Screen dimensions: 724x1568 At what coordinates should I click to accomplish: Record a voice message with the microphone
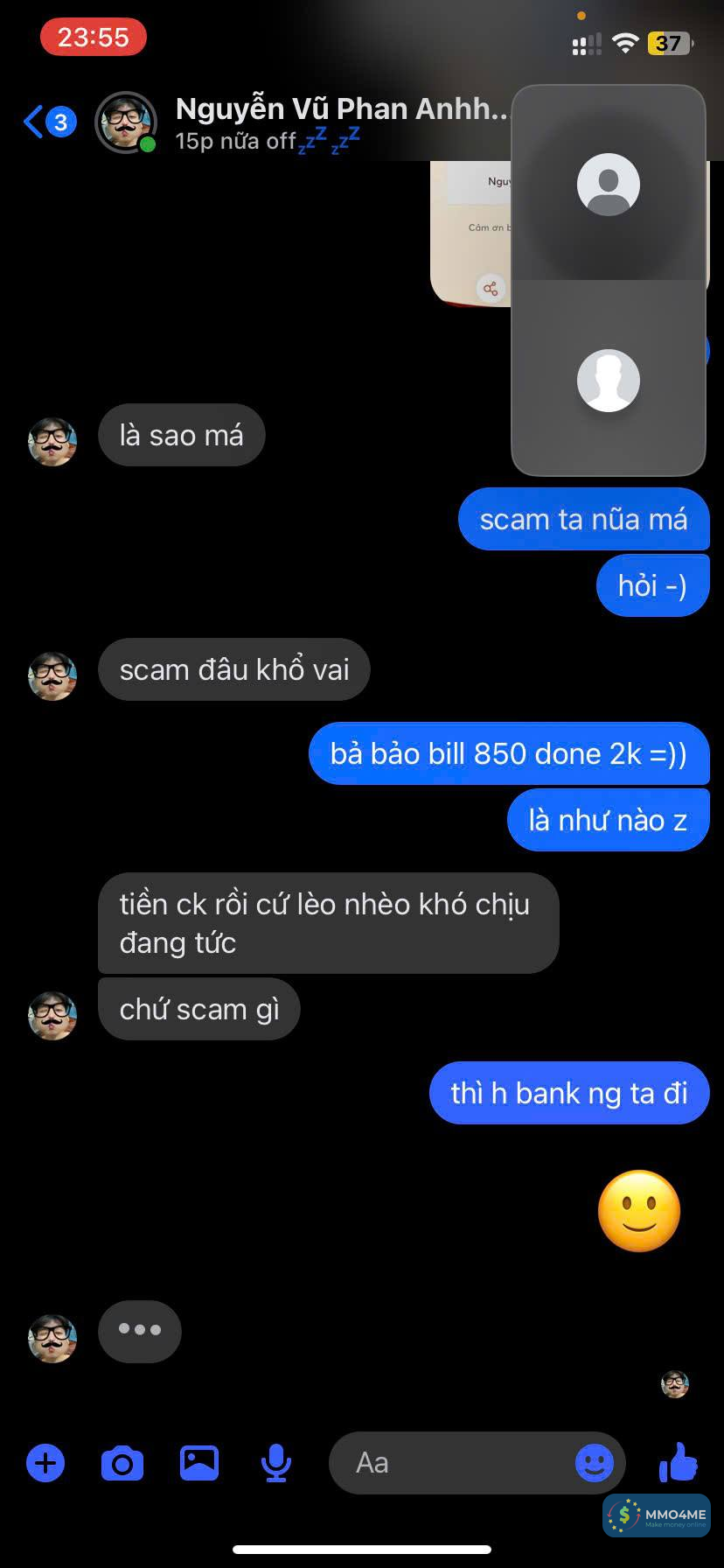(276, 1463)
